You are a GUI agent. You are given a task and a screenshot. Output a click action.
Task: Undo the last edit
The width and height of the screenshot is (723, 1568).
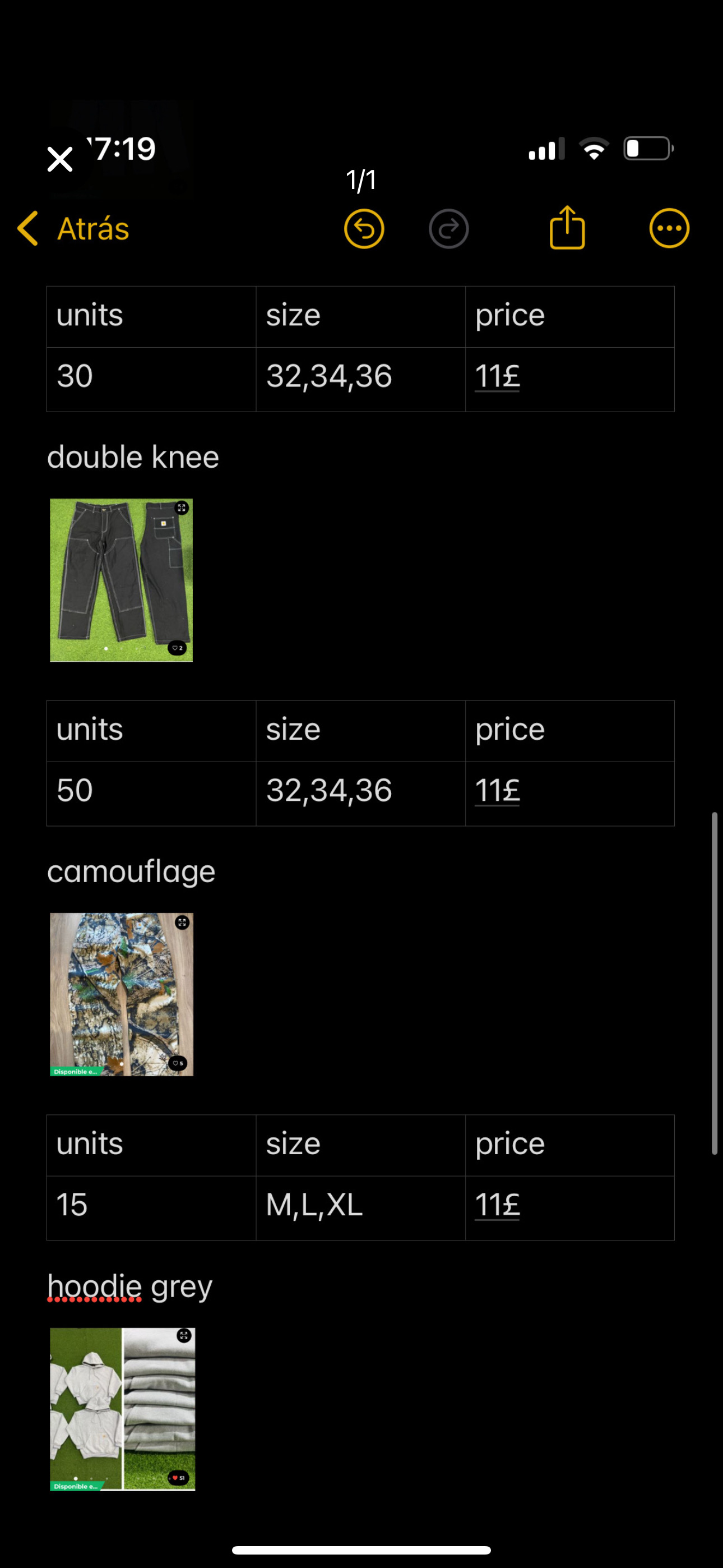364,229
